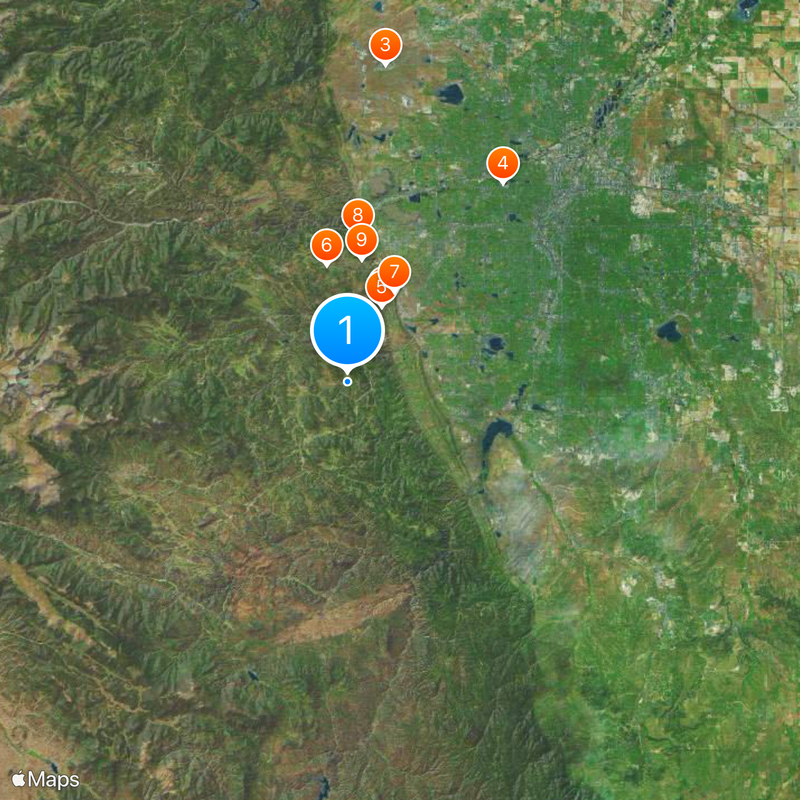Image resolution: width=800 pixels, height=800 pixels.
Task: Tap orange pin number 7
Action: tap(396, 271)
